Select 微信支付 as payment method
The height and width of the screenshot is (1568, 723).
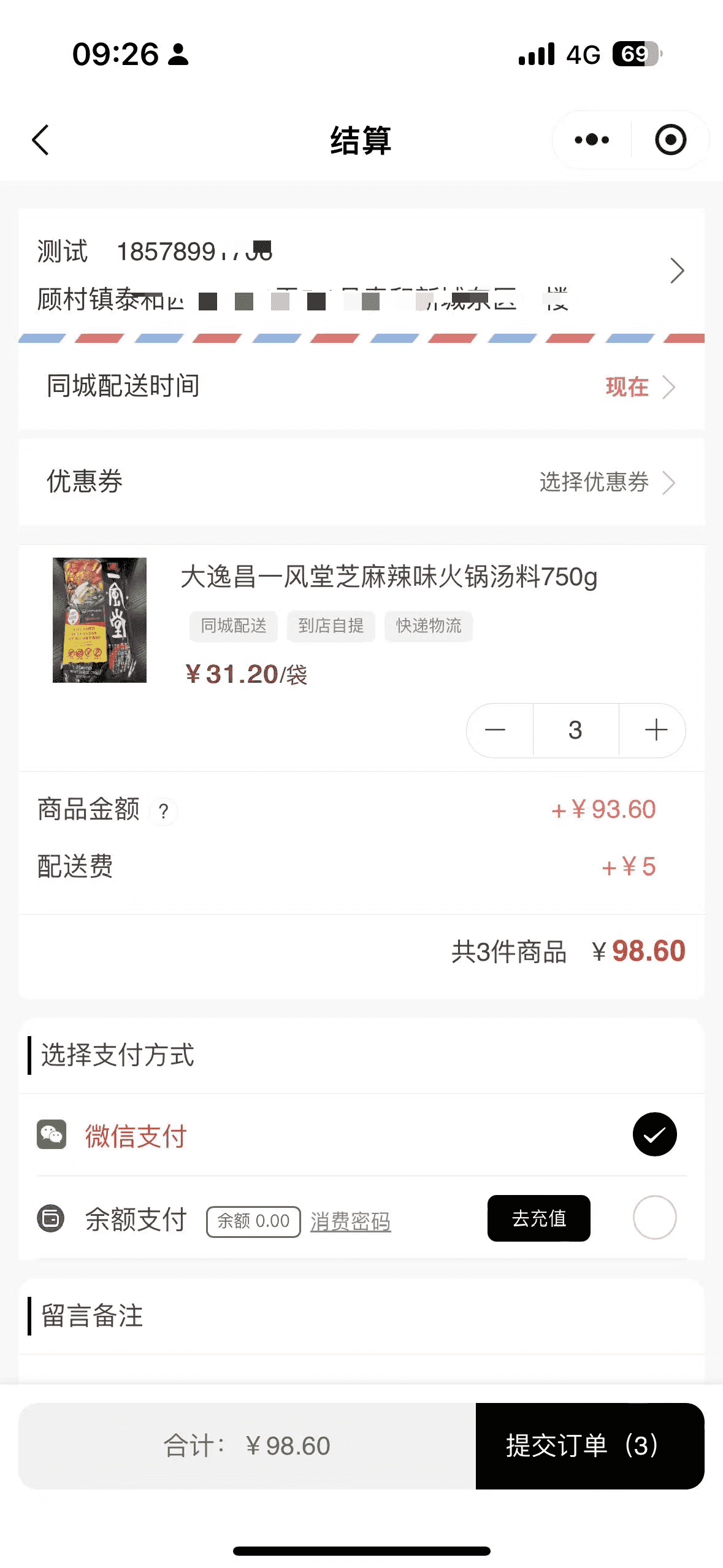[x=654, y=1134]
